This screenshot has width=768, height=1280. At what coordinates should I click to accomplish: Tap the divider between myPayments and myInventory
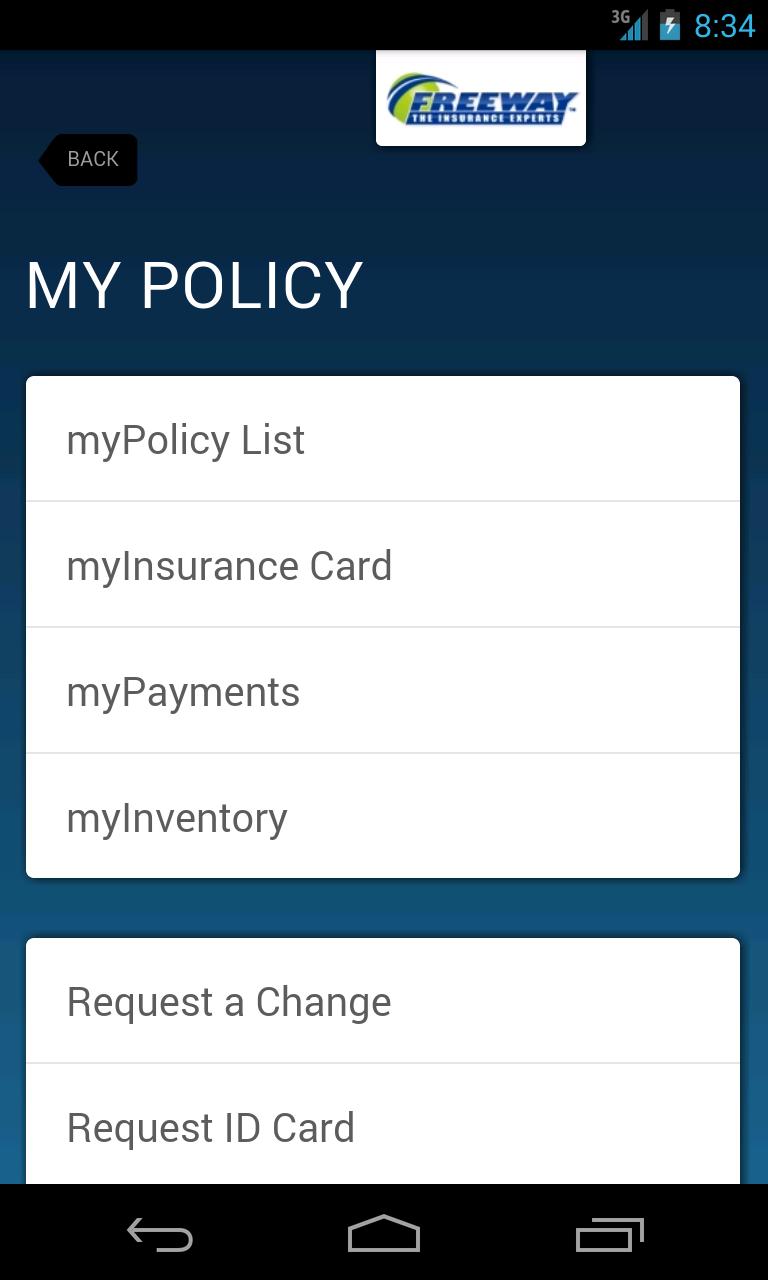tap(383, 754)
